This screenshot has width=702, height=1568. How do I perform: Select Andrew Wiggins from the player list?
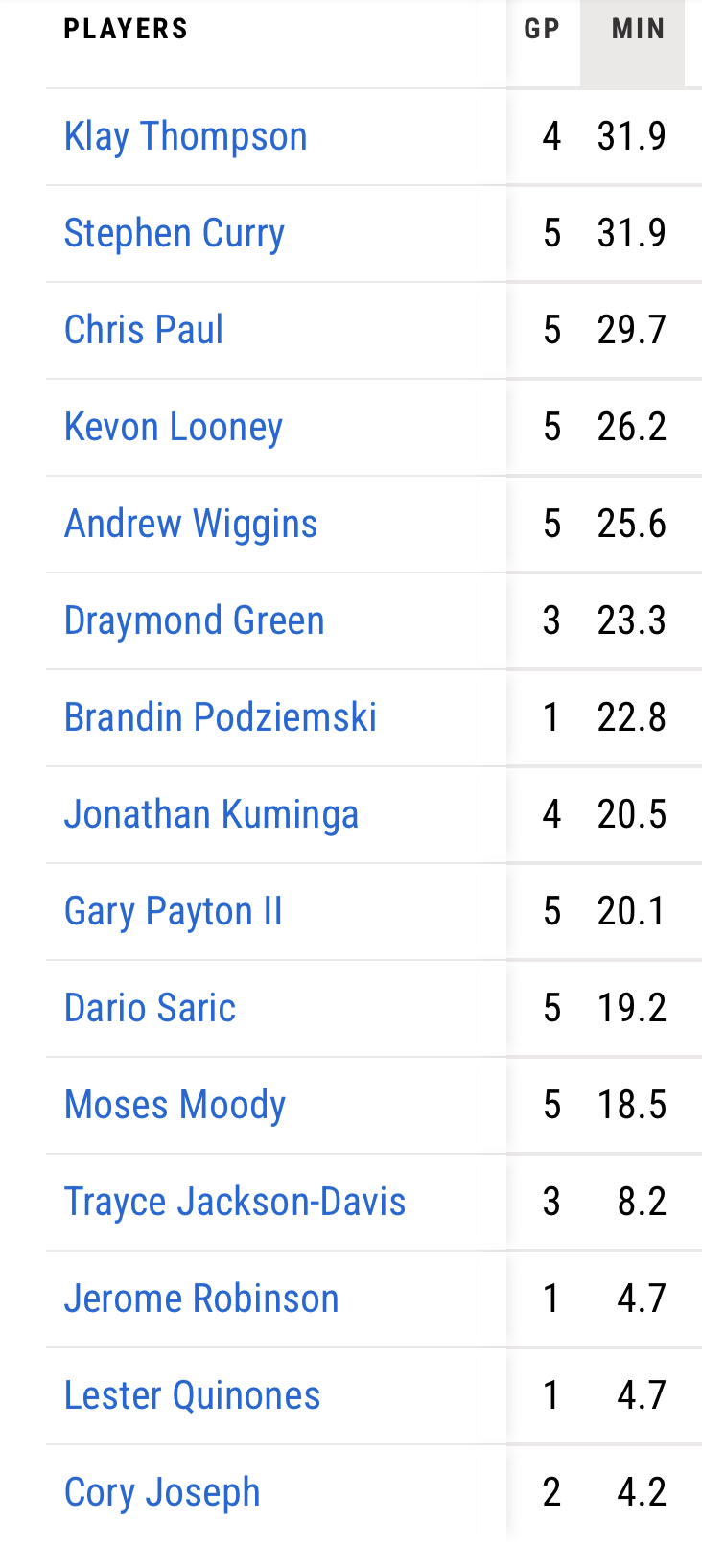[x=191, y=525]
